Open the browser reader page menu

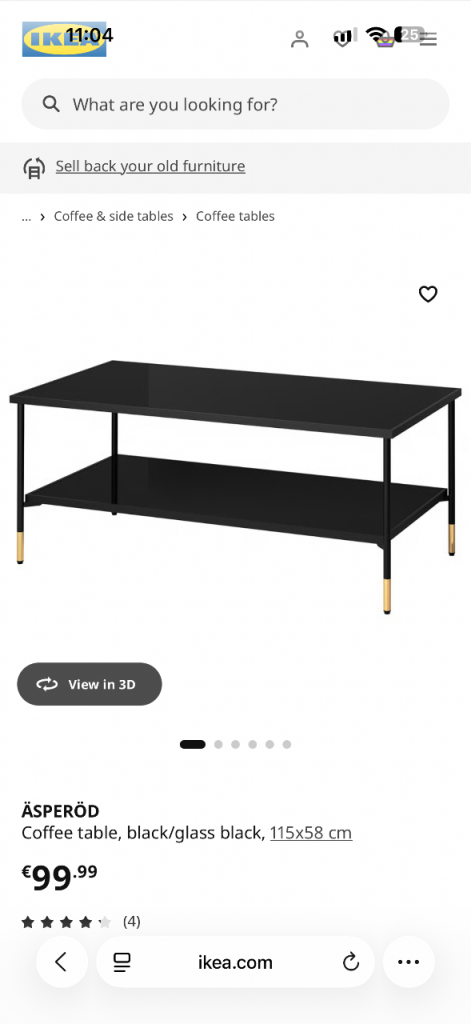pyautogui.click(x=122, y=962)
